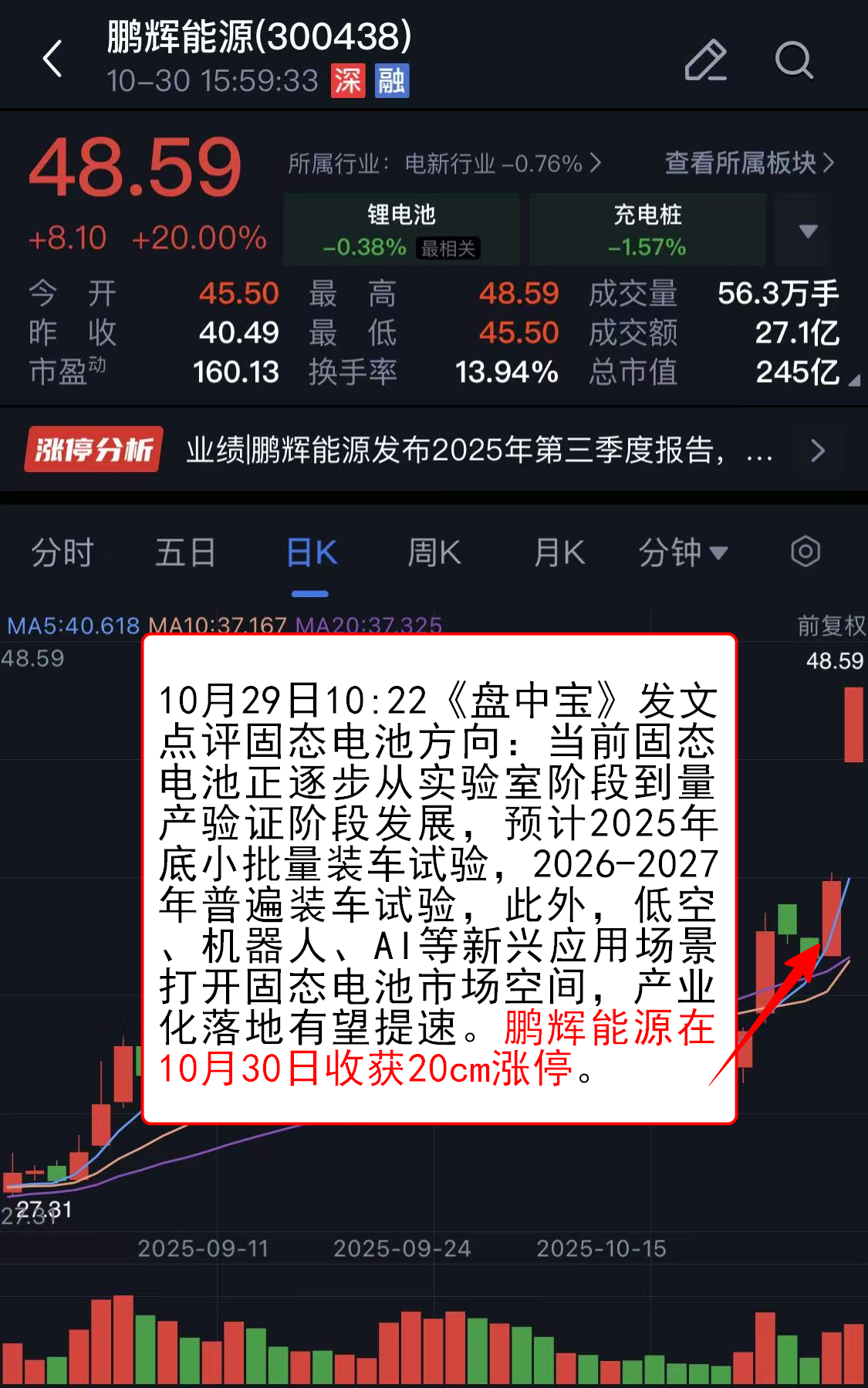The width and height of the screenshot is (868, 1388).
Task: Go back using the top-left arrow
Action: [x=52, y=59]
